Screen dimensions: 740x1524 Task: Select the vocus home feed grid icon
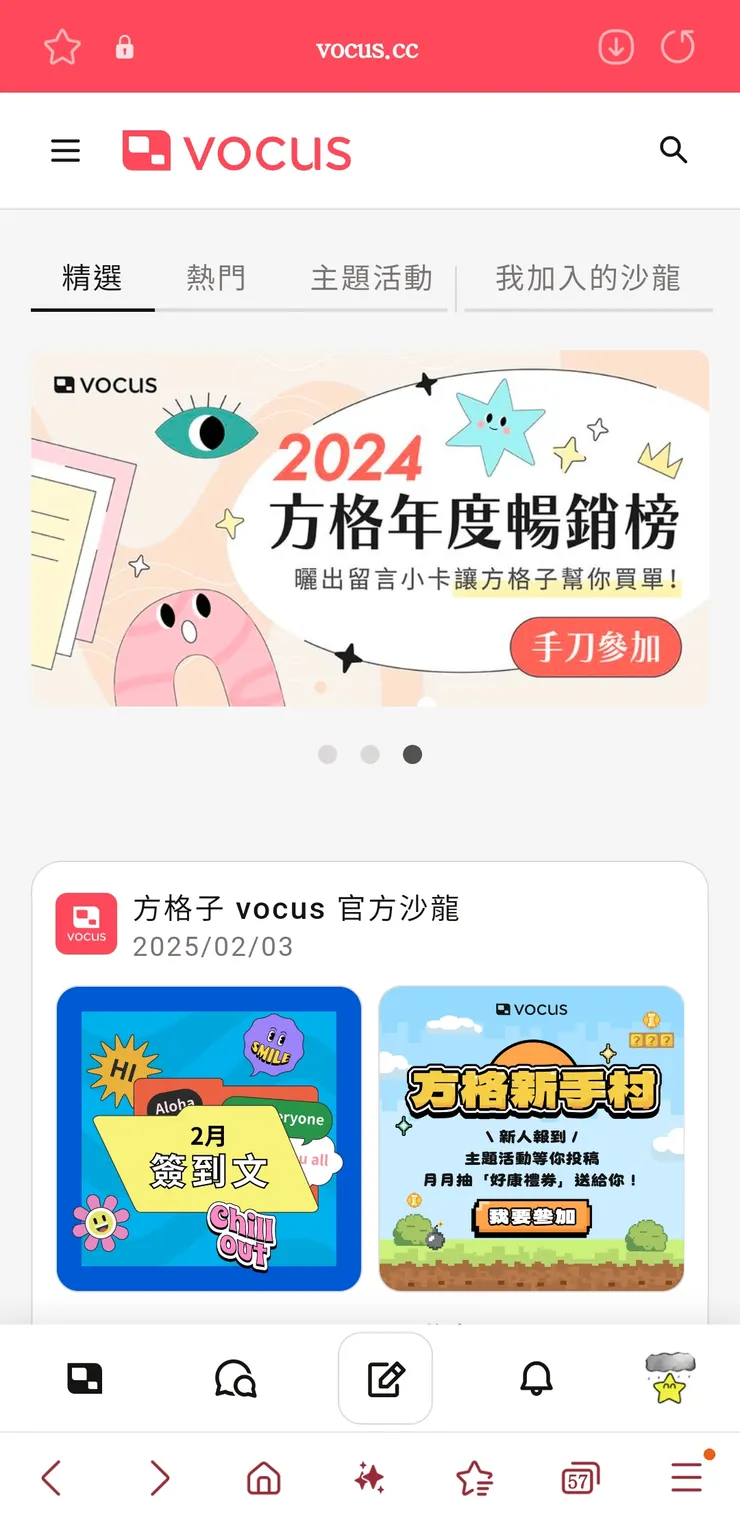(x=85, y=1377)
